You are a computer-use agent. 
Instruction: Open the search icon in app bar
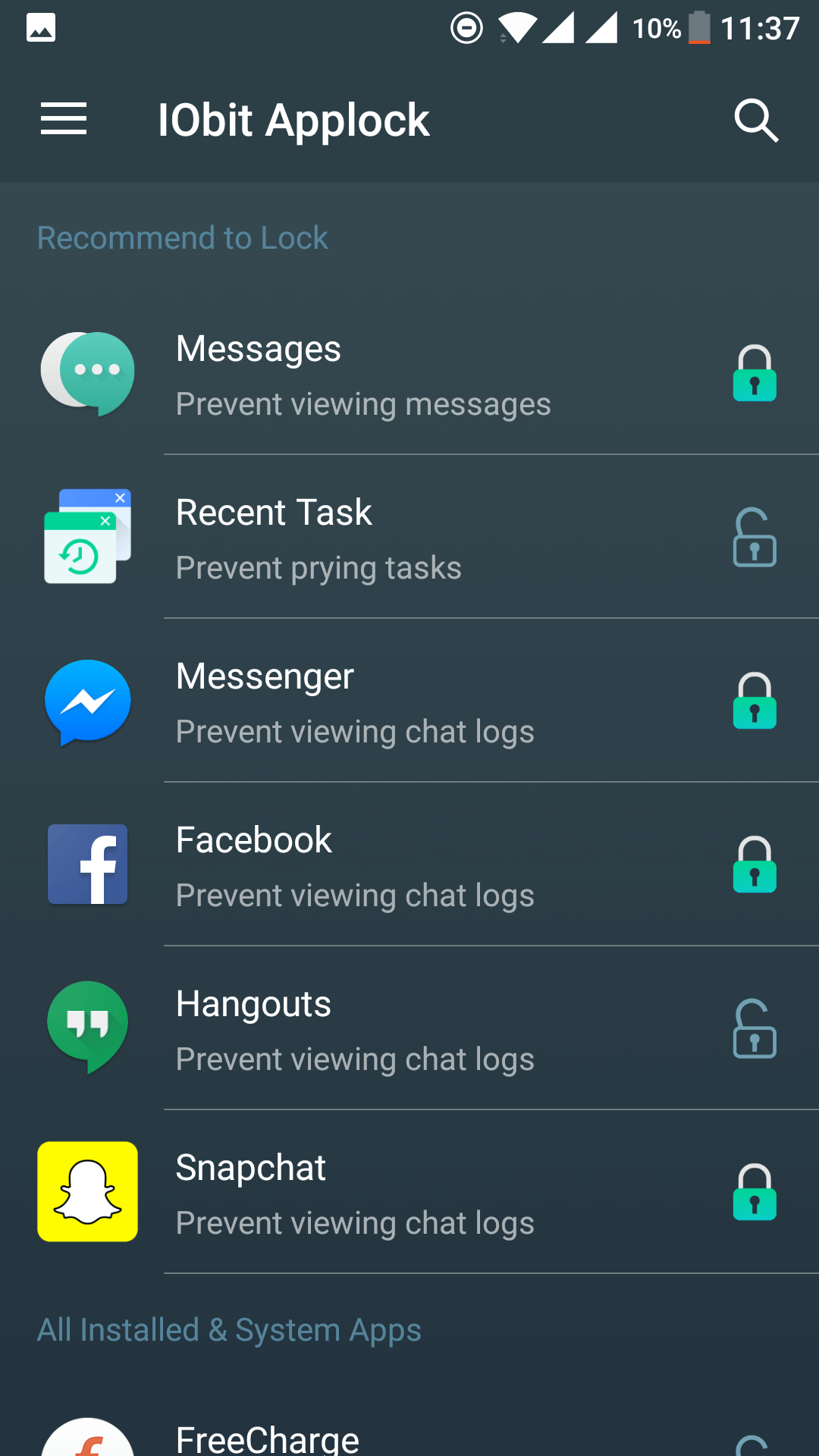756,120
